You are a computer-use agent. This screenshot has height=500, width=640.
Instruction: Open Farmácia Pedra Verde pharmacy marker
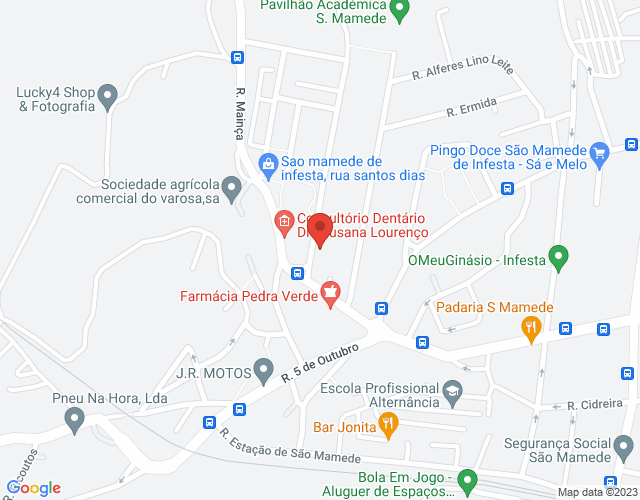330,293
